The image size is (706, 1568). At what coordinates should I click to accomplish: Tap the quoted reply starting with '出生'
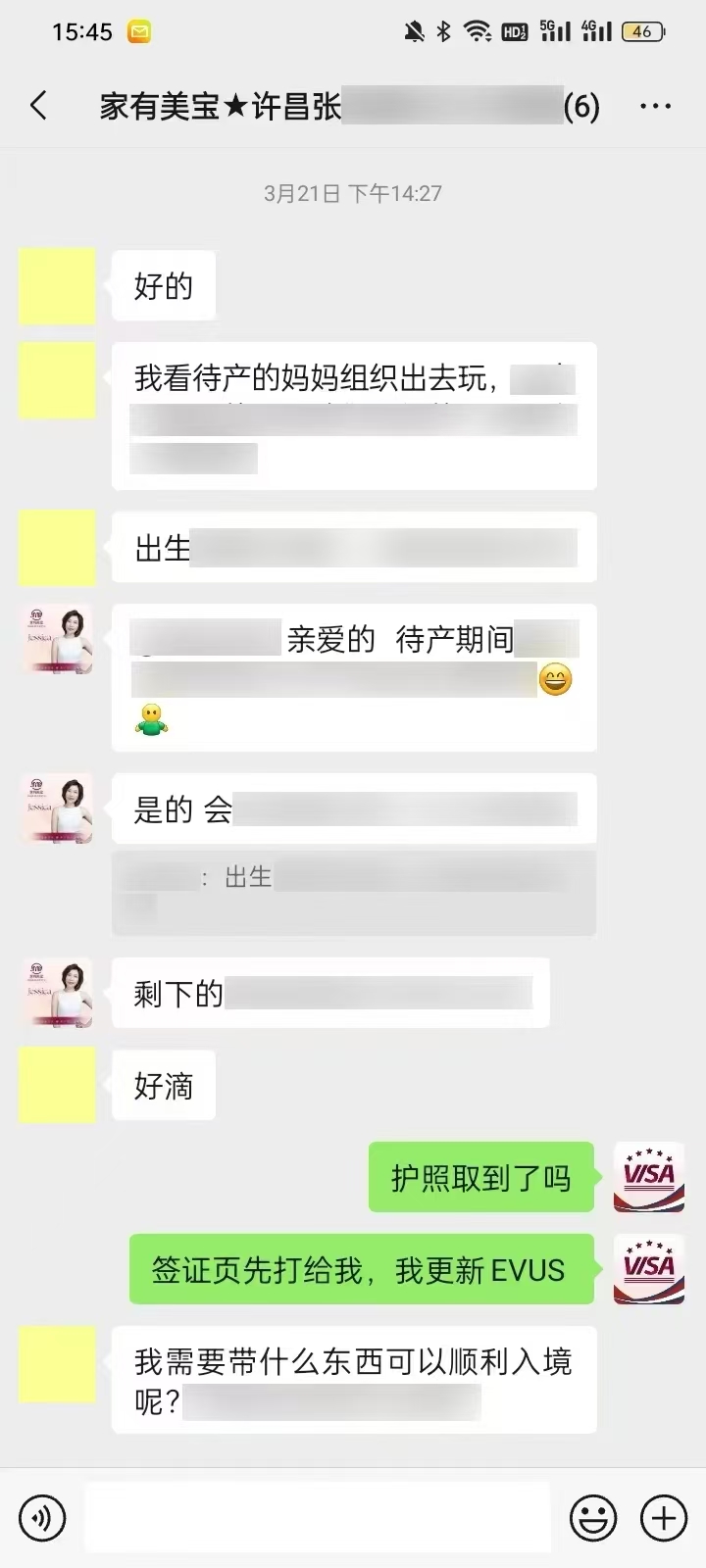(x=353, y=892)
